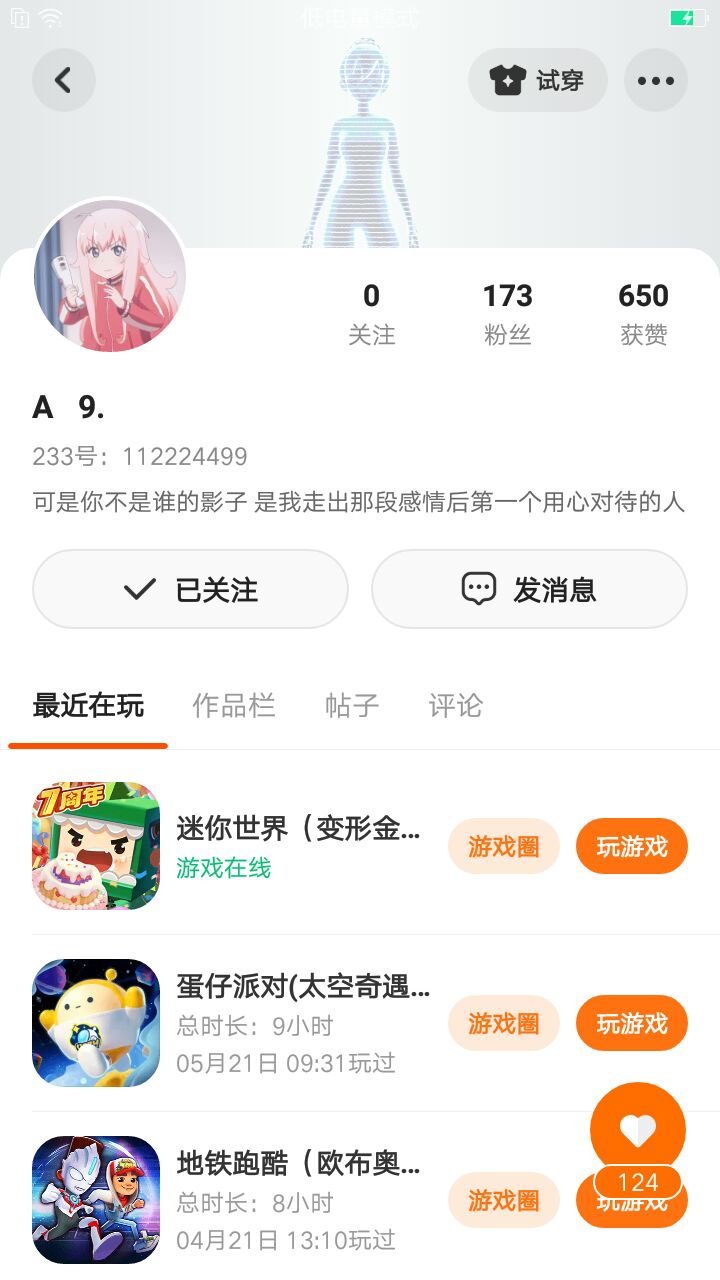The width and height of the screenshot is (720, 1280).
Task: Open the three-dot overflow menu
Action: pyautogui.click(x=656, y=80)
